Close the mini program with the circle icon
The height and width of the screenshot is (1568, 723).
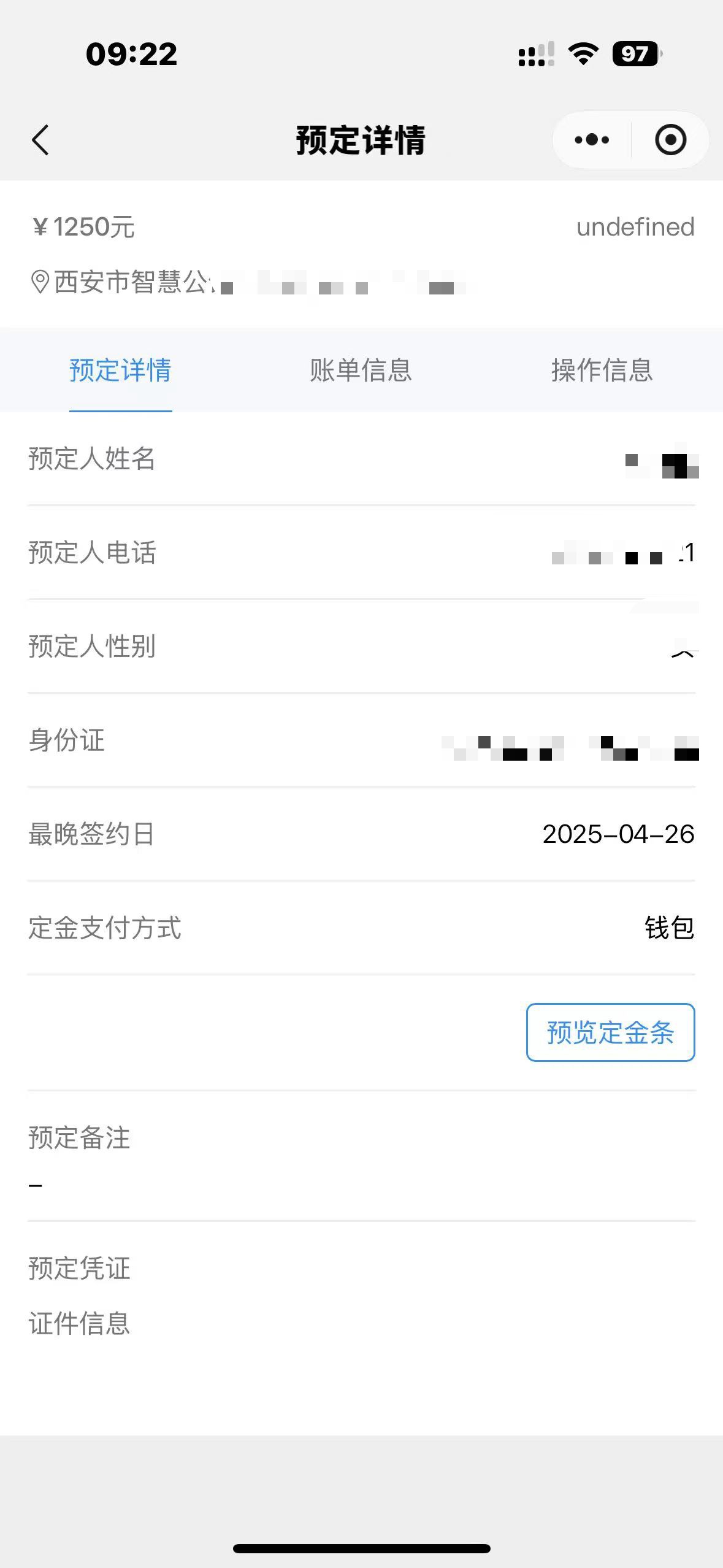point(670,140)
